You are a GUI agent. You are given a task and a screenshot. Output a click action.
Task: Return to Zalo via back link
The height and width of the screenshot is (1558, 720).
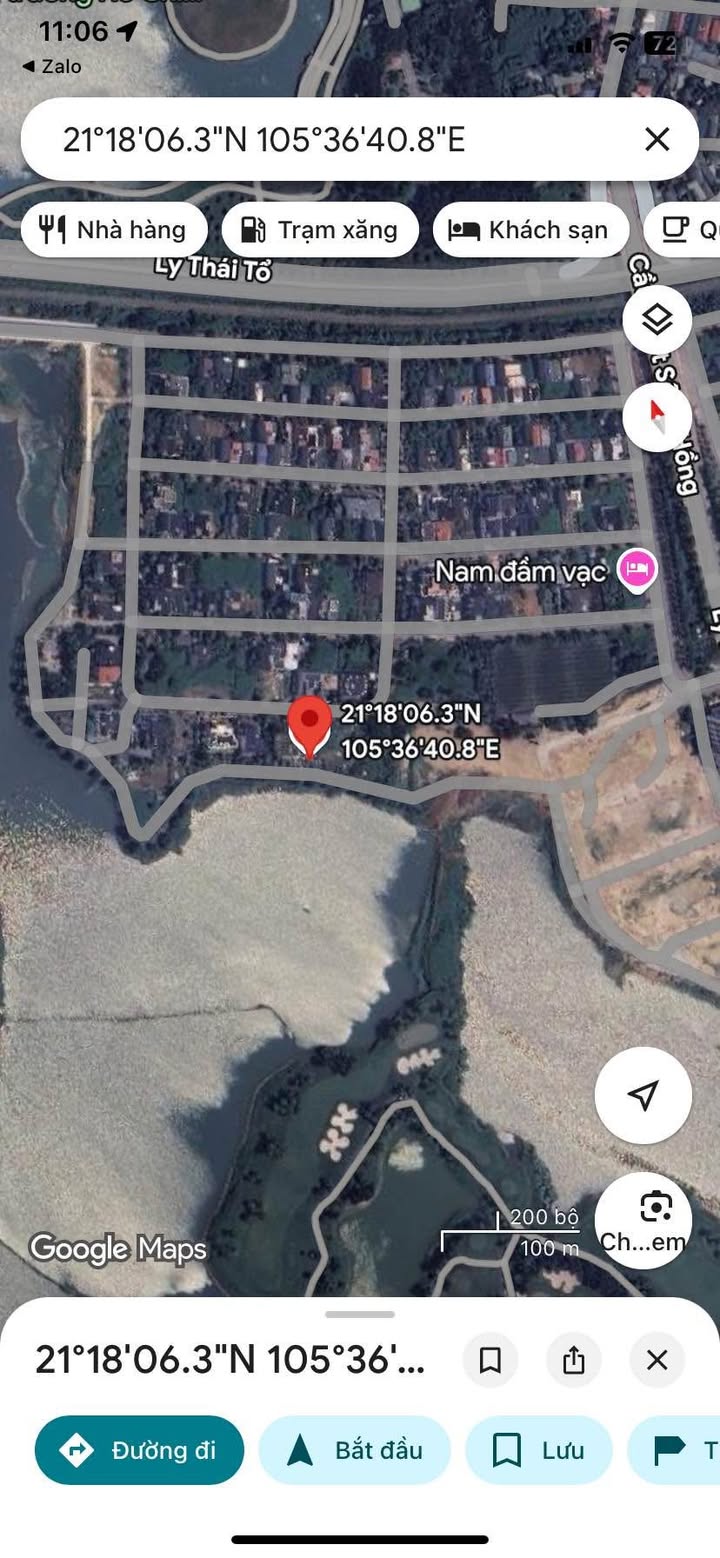pyautogui.click(x=52, y=66)
